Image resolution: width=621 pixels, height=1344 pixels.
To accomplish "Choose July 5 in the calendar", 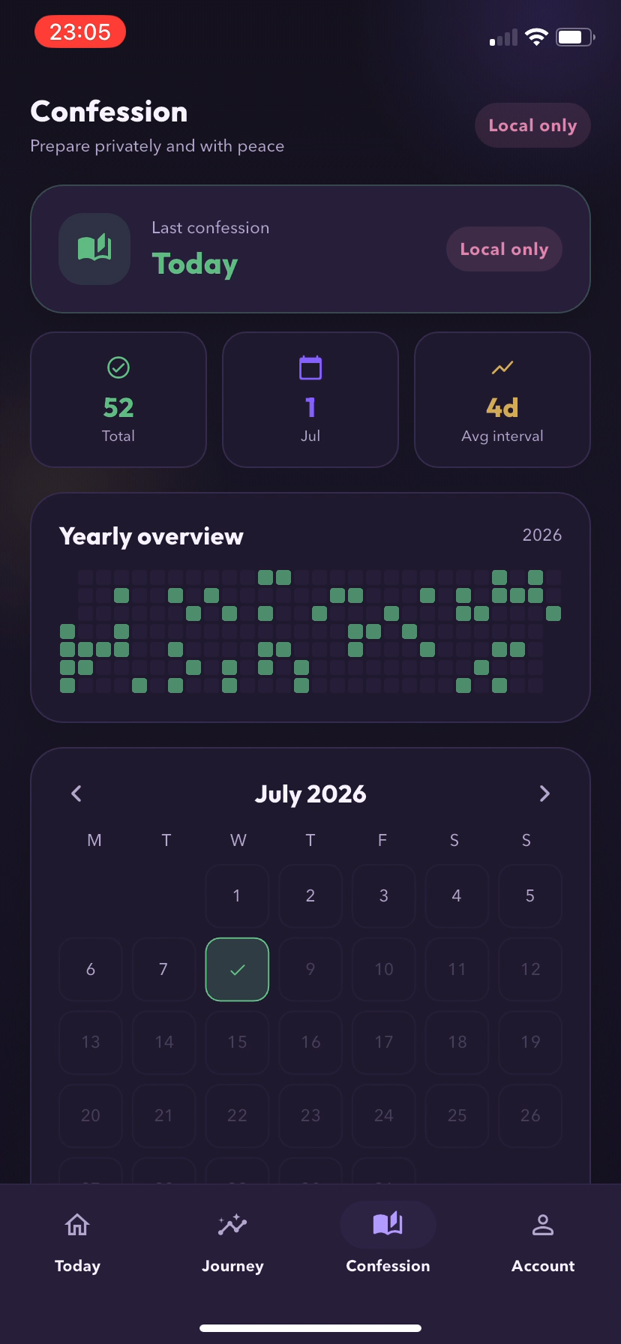I will click(x=530, y=895).
